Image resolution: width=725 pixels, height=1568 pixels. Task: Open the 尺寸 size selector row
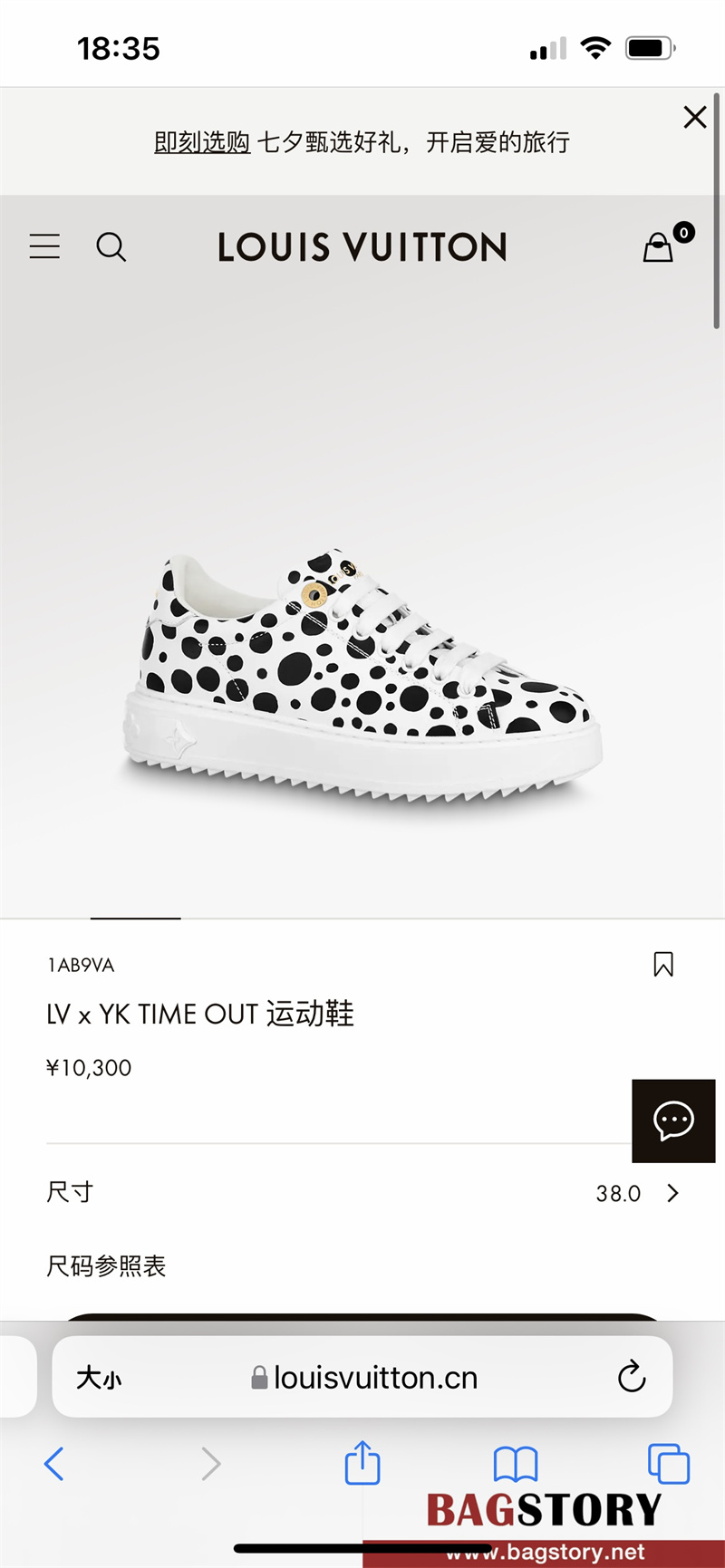coord(362,1193)
